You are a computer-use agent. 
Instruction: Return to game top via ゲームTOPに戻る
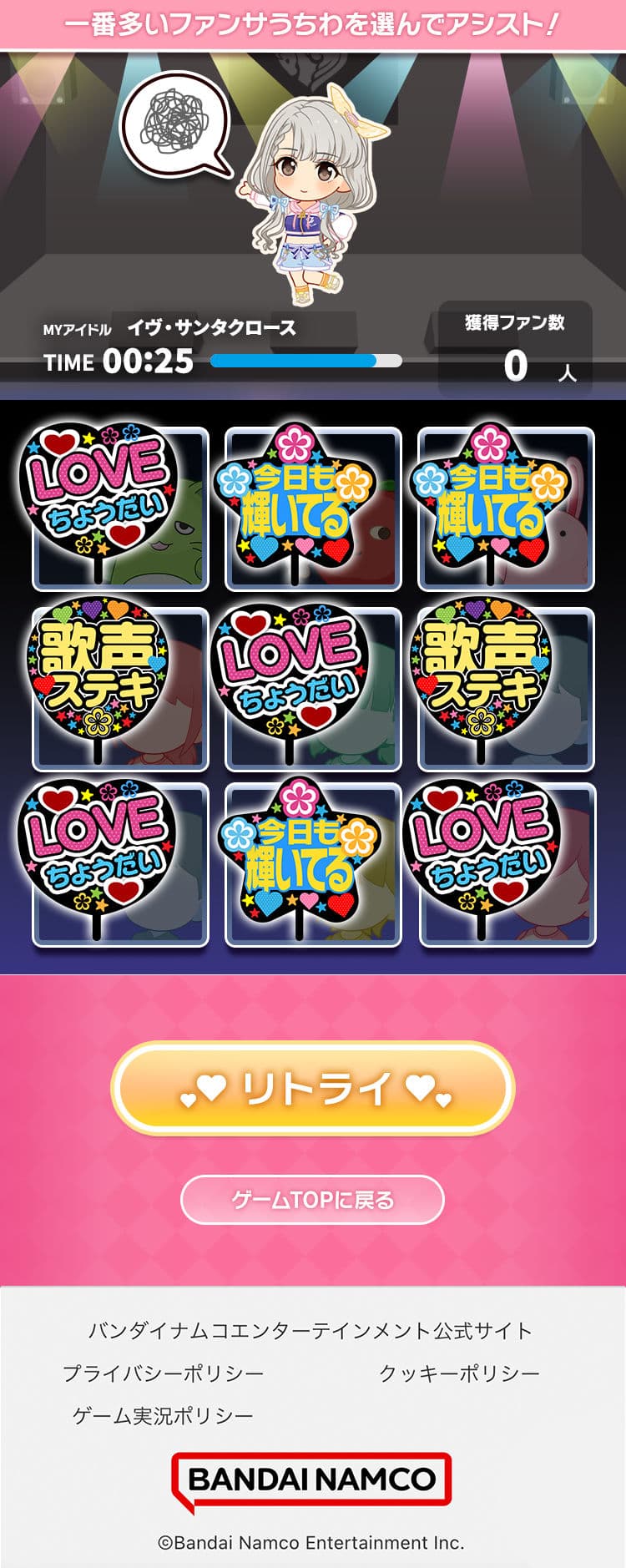(312, 1200)
